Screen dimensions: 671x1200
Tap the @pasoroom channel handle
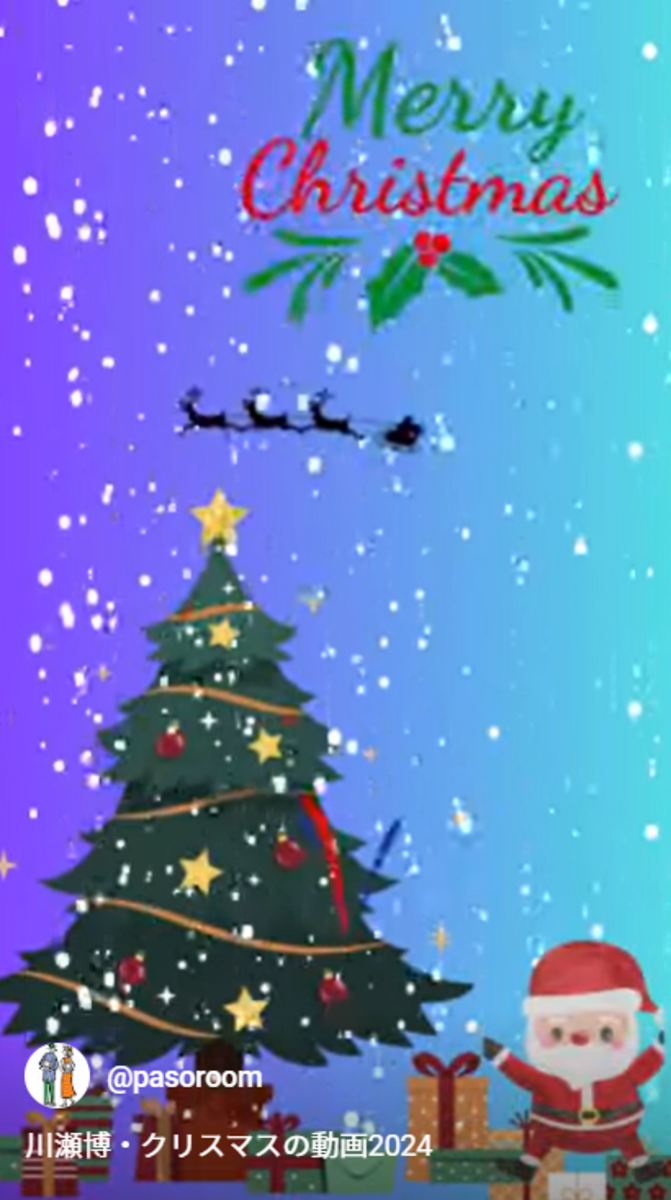pos(183,1077)
